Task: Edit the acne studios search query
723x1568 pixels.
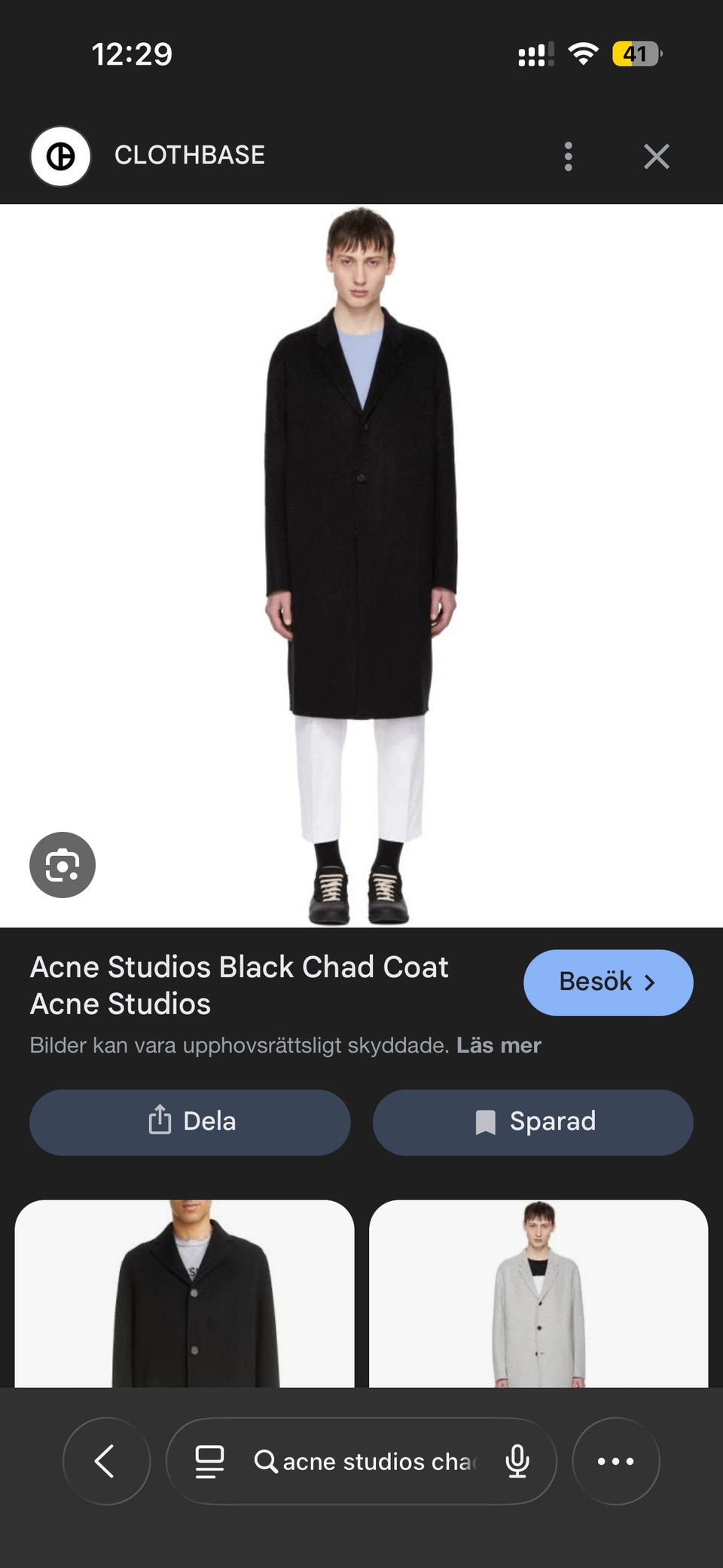Action: (377, 1461)
